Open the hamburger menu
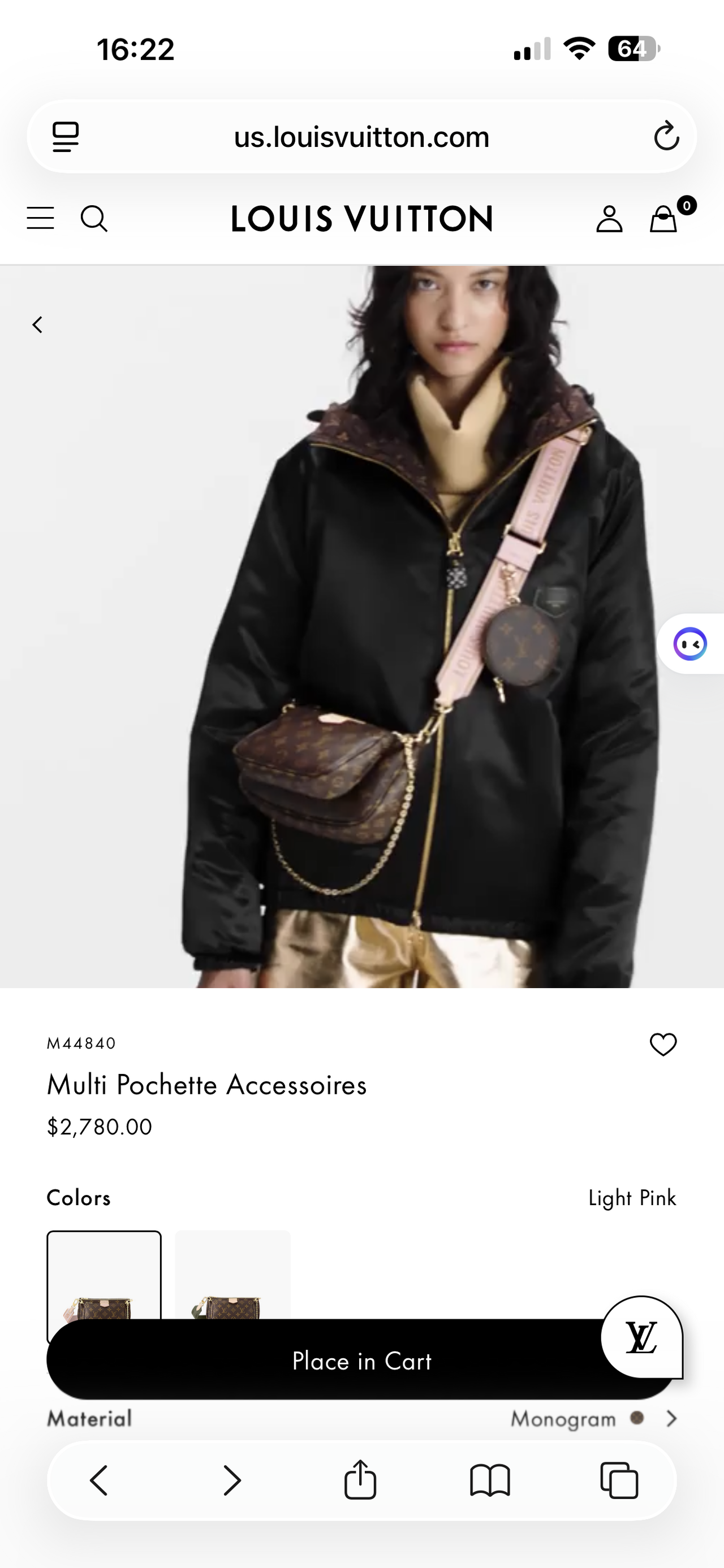 coord(40,218)
